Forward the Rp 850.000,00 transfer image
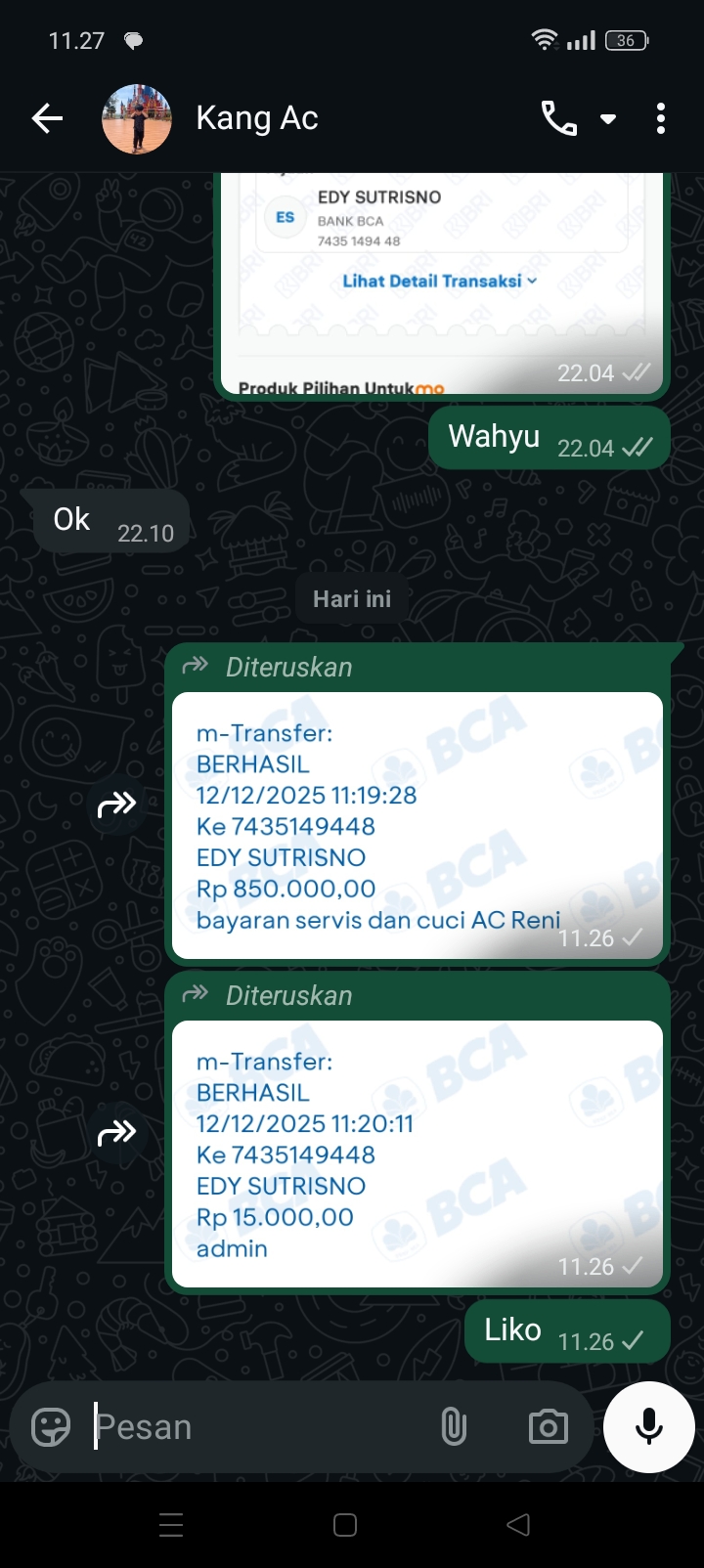Image resolution: width=704 pixels, height=1568 pixels. pyautogui.click(x=117, y=805)
